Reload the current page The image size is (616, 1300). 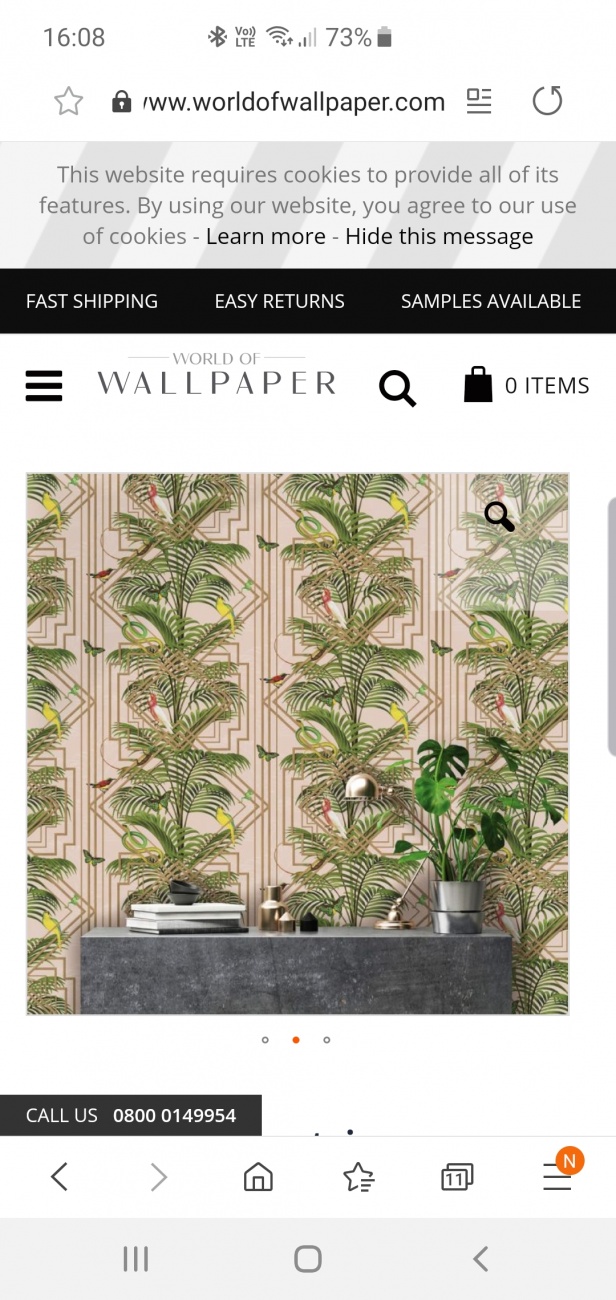click(547, 101)
